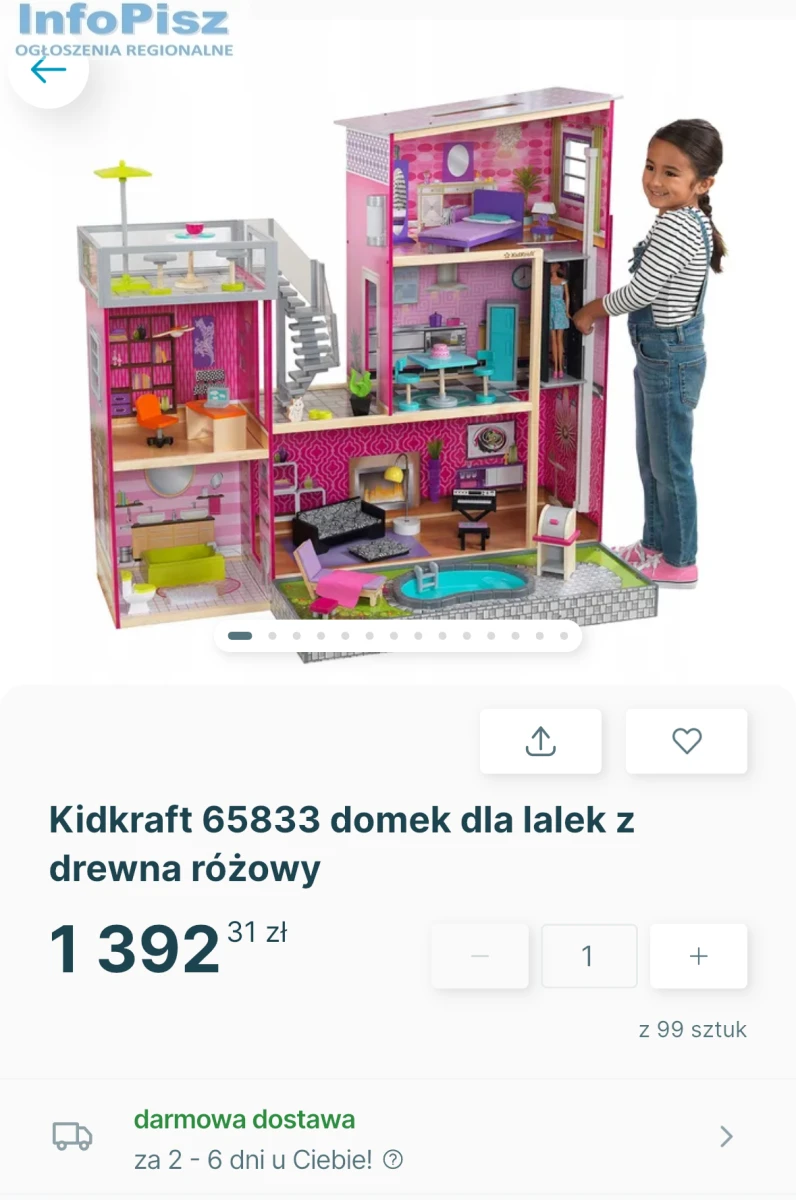Edit the quantity field showing 1
Viewport: 796px width, 1200px height.
pyautogui.click(x=588, y=956)
